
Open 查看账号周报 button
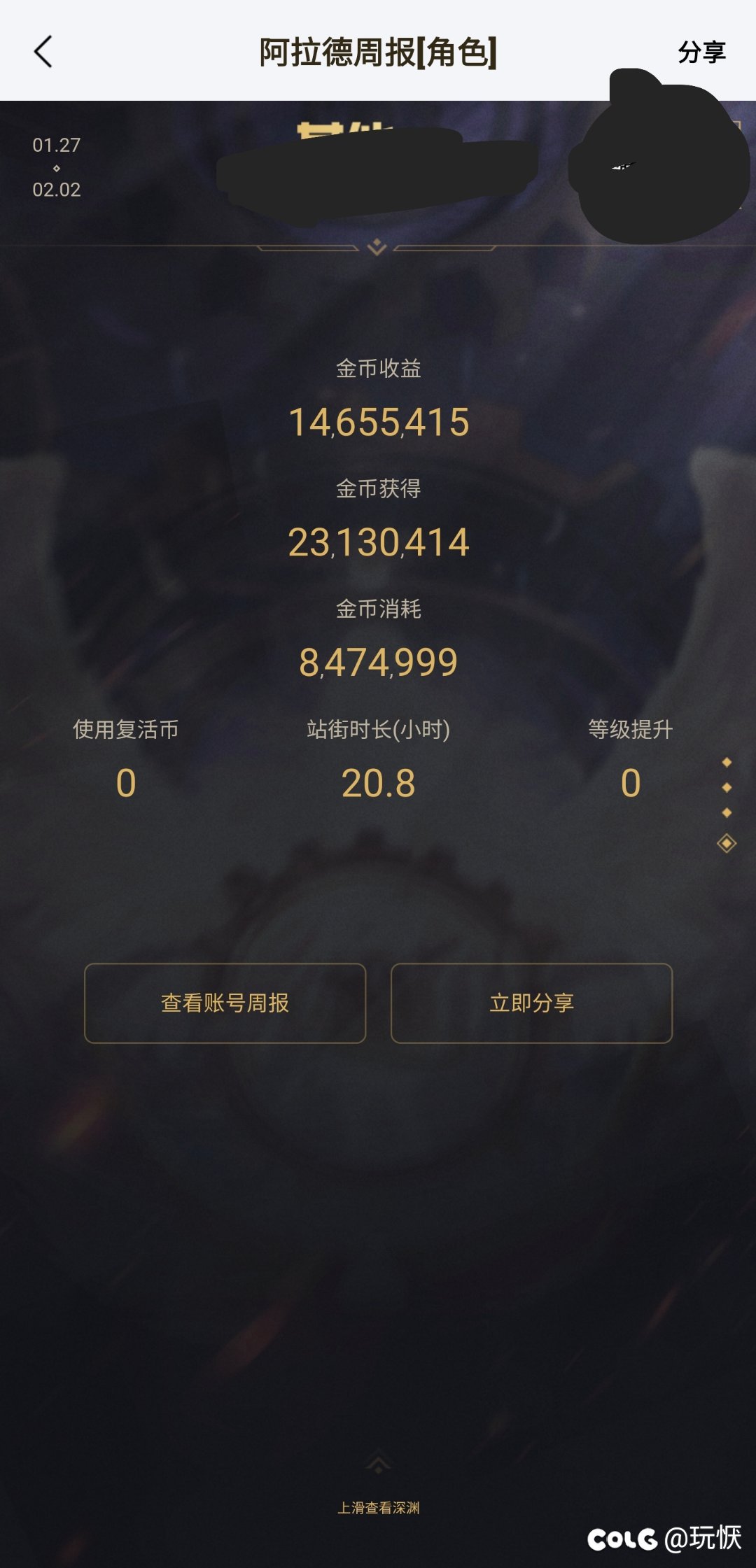point(225,1003)
